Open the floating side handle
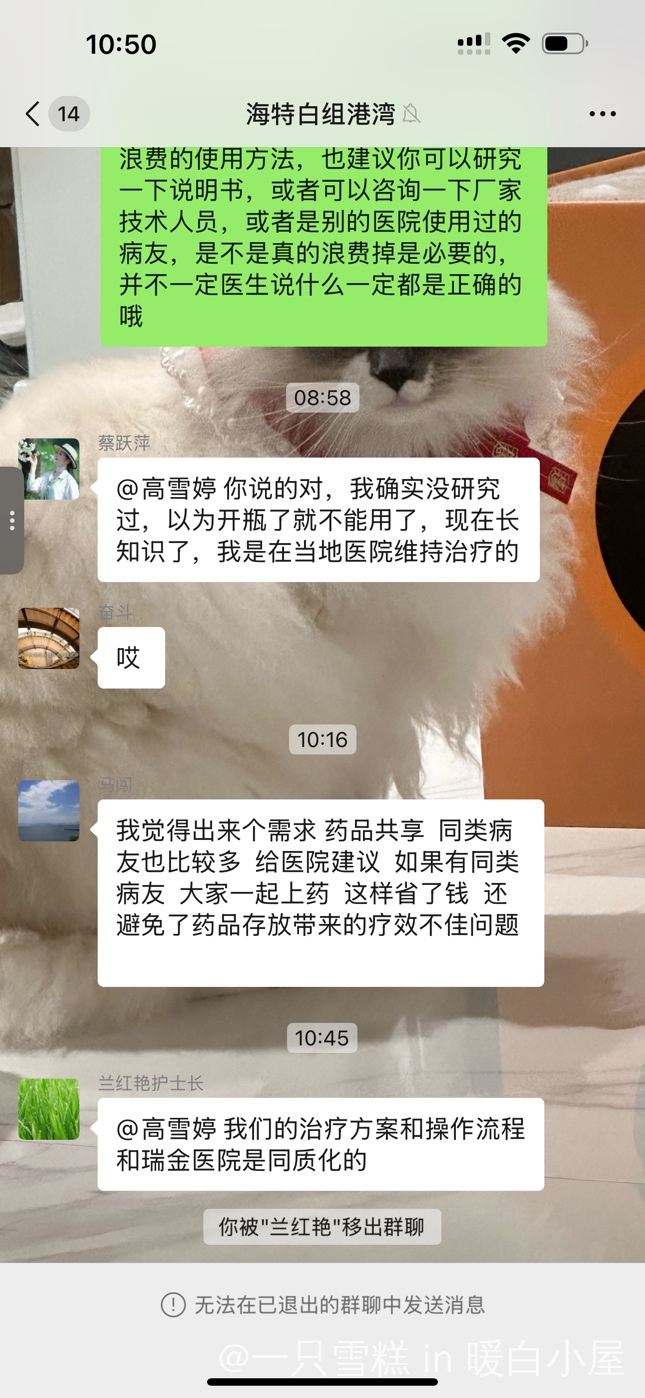Image resolution: width=645 pixels, height=1398 pixels. (11, 520)
